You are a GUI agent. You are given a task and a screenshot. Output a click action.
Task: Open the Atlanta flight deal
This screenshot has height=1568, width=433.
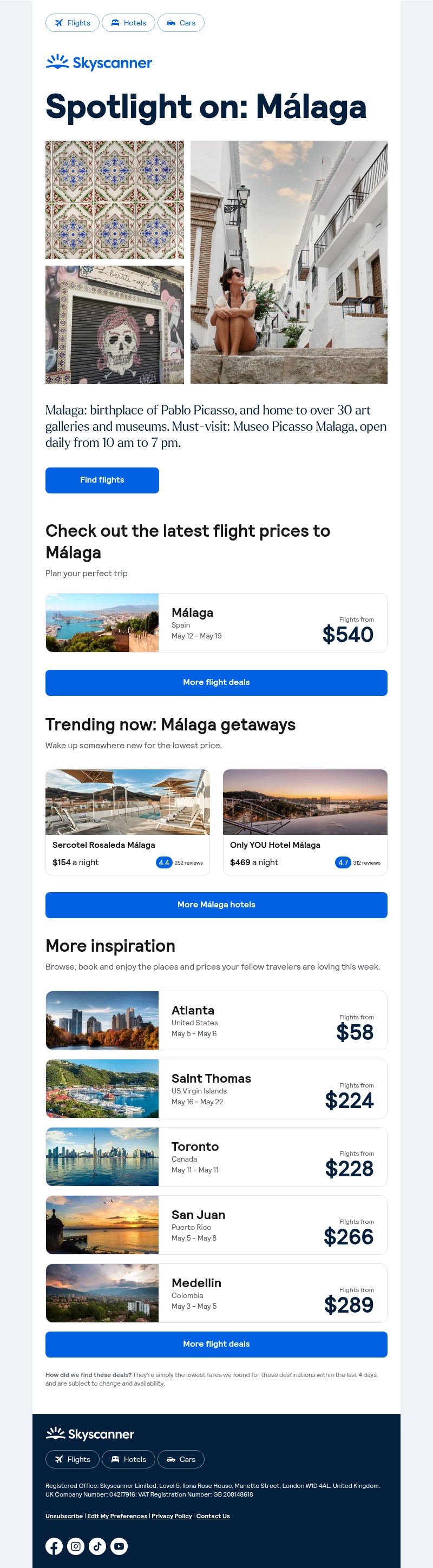(x=216, y=1020)
